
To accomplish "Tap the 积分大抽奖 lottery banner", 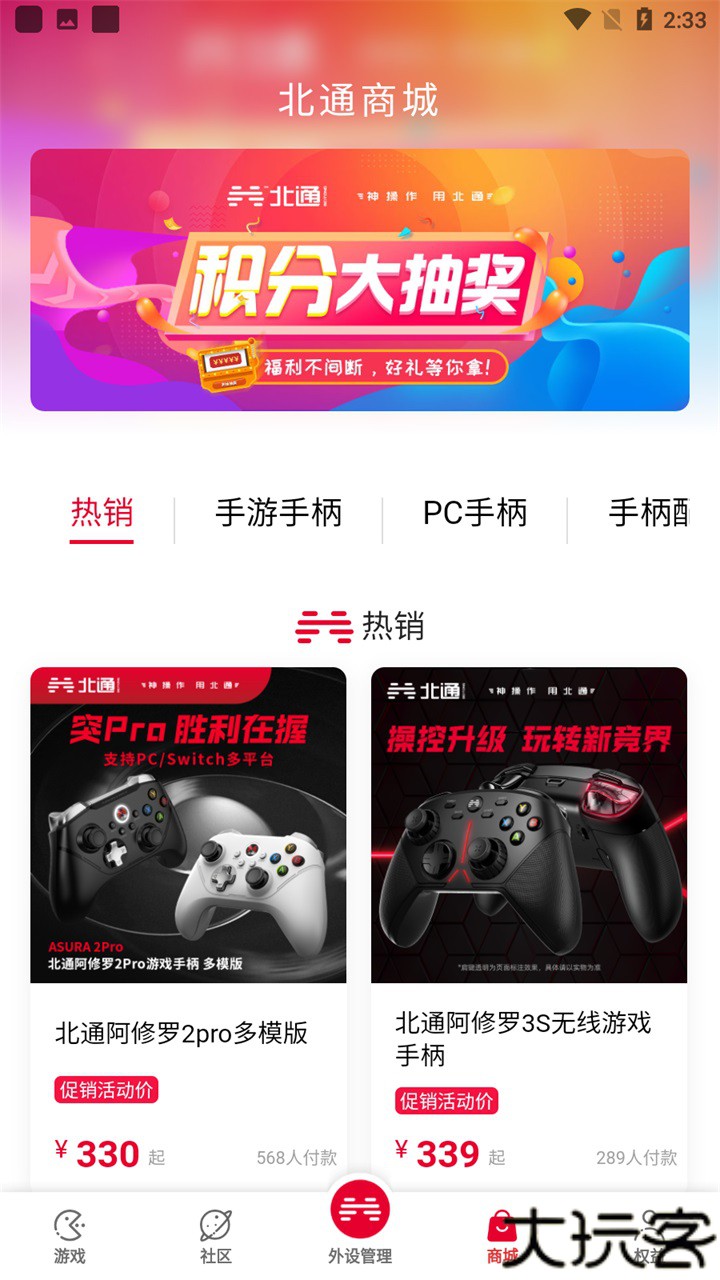I will click(x=360, y=280).
